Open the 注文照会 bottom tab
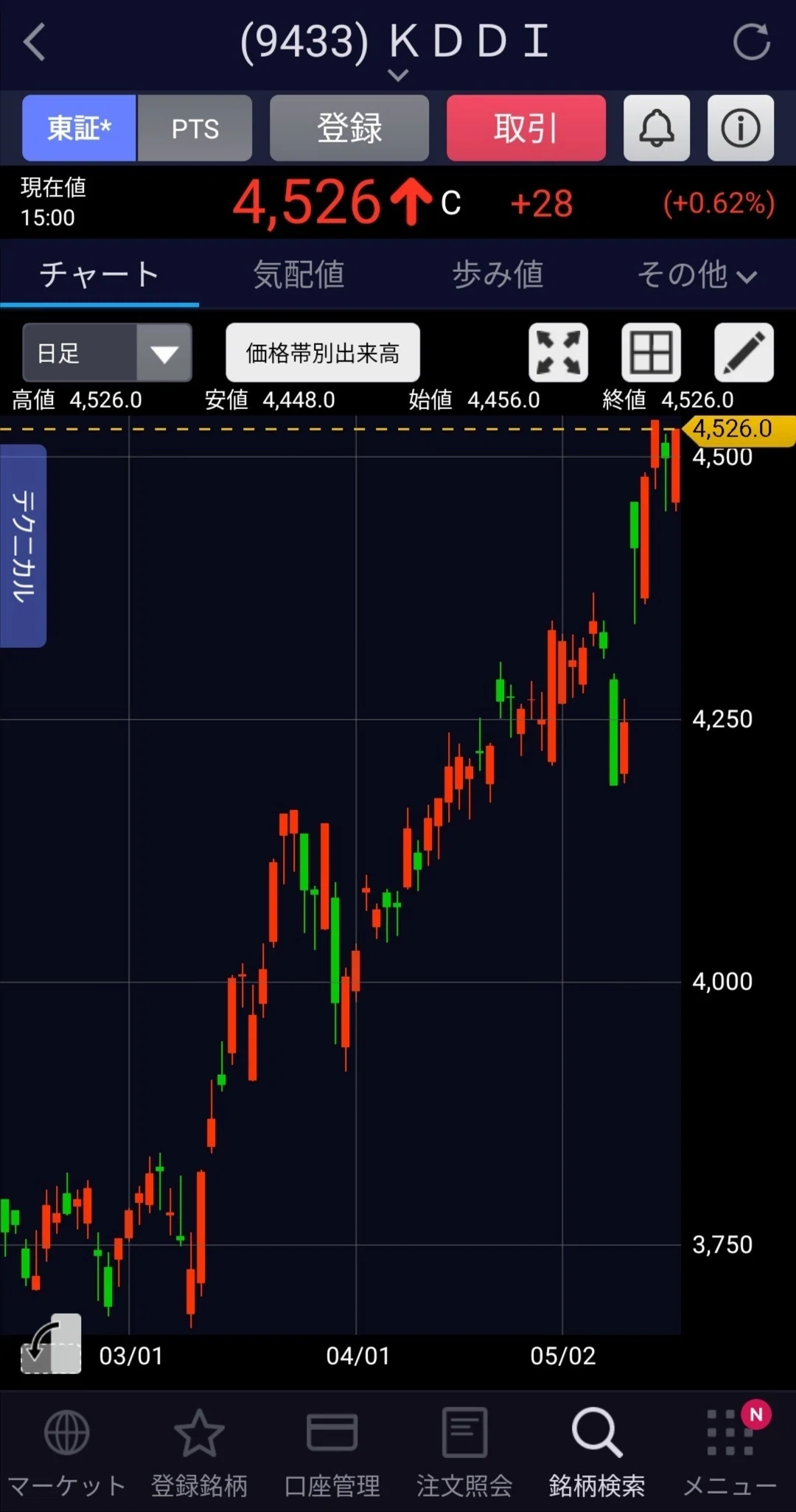This screenshot has width=796, height=1512. pyautogui.click(x=464, y=1452)
